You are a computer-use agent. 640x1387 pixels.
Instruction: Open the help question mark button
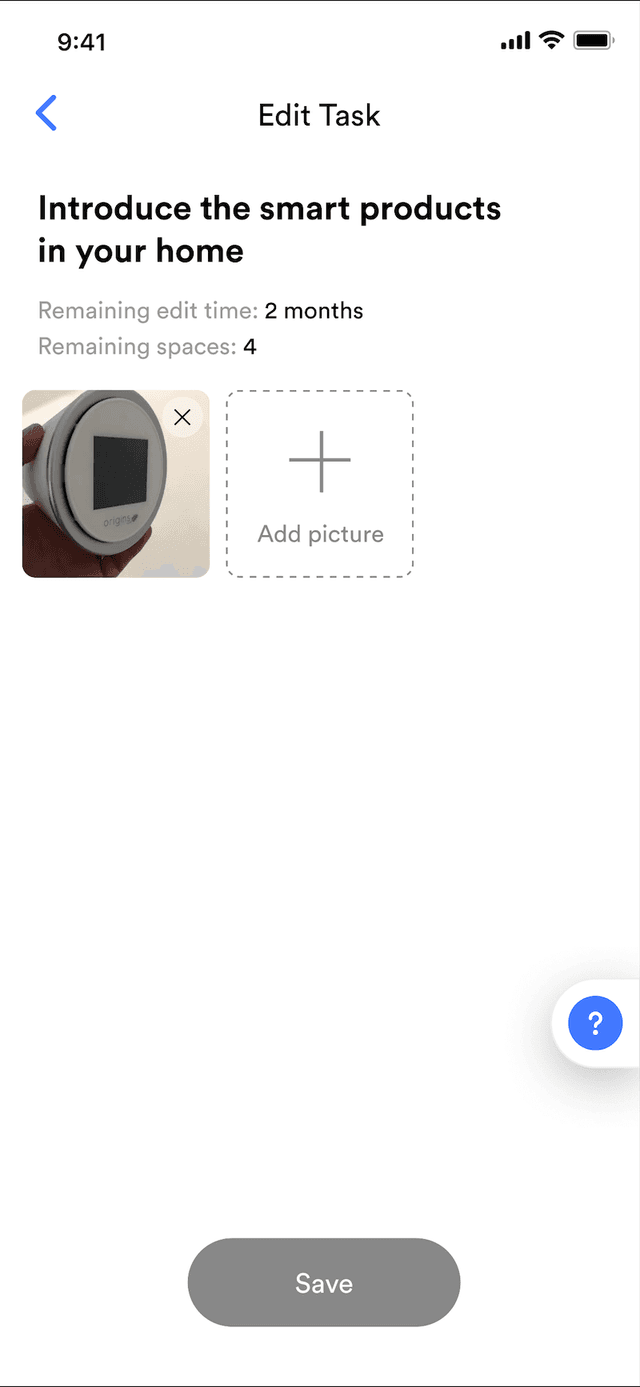pos(595,1023)
